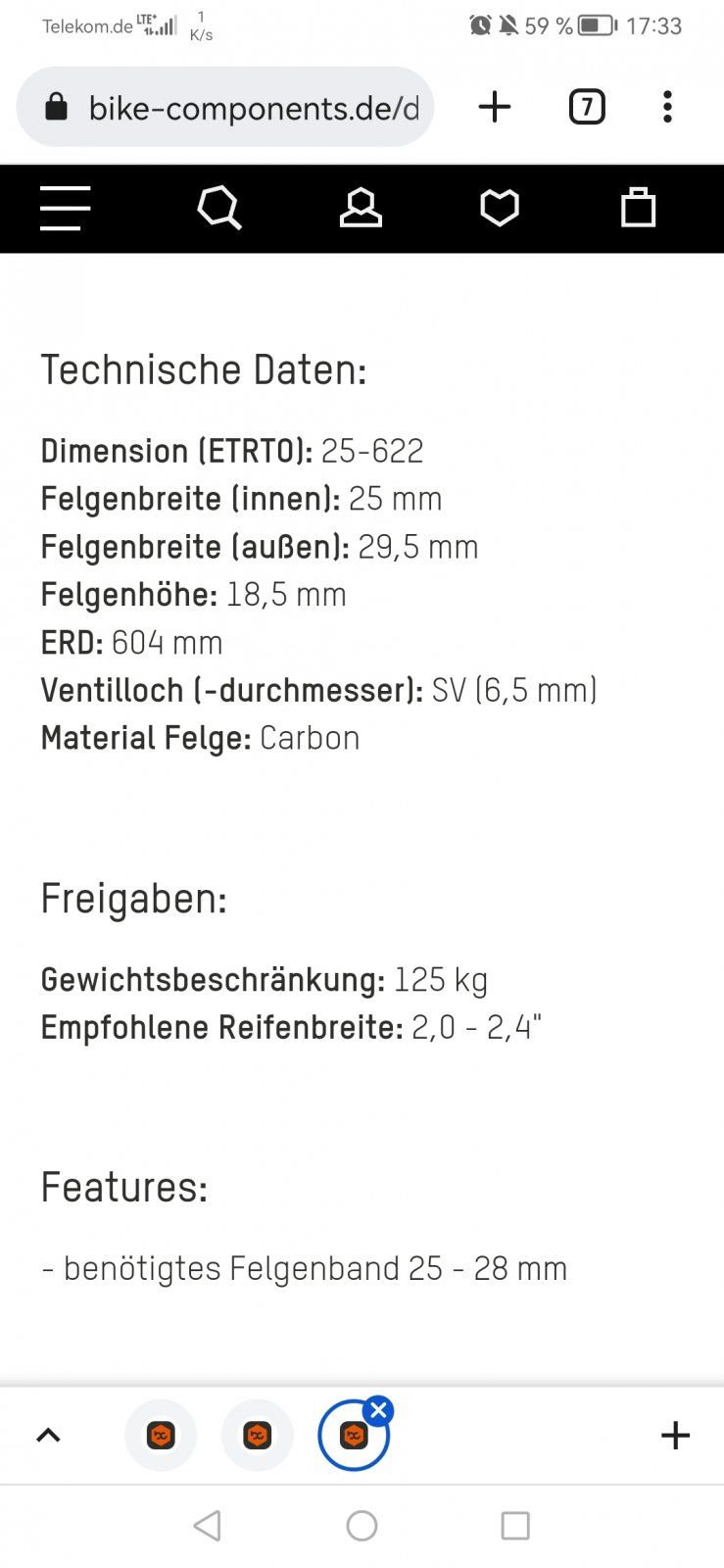The width and height of the screenshot is (724, 1568).
Task: Go to the home screen
Action: click(362, 1526)
